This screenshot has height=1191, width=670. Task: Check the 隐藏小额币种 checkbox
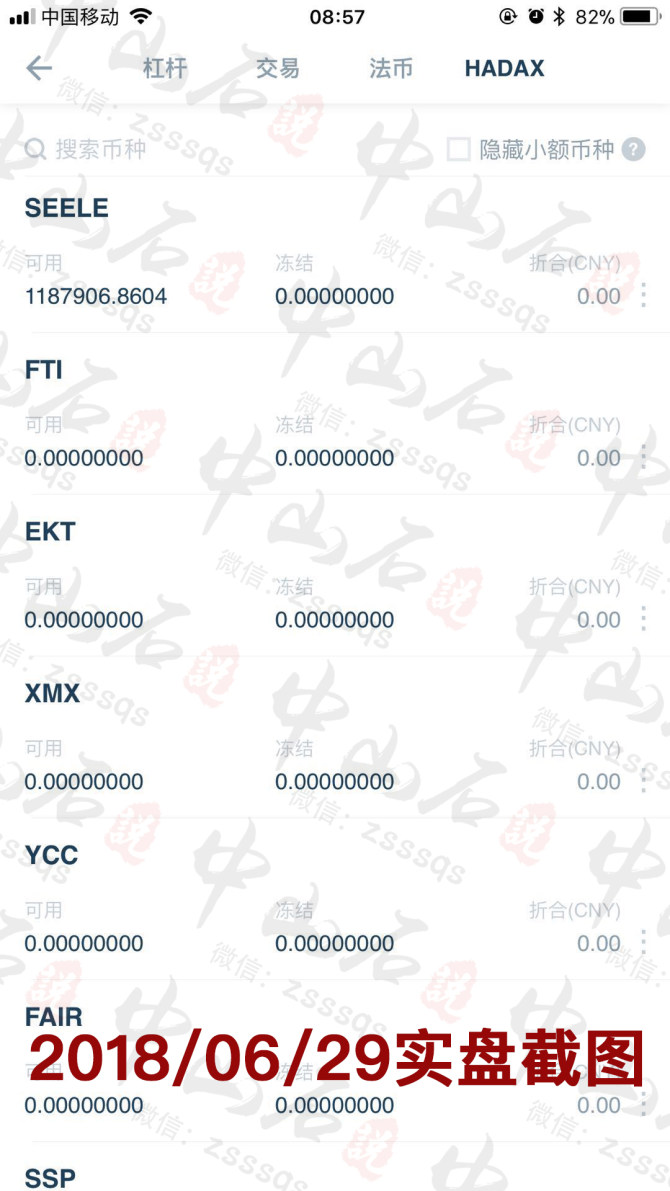point(458,149)
